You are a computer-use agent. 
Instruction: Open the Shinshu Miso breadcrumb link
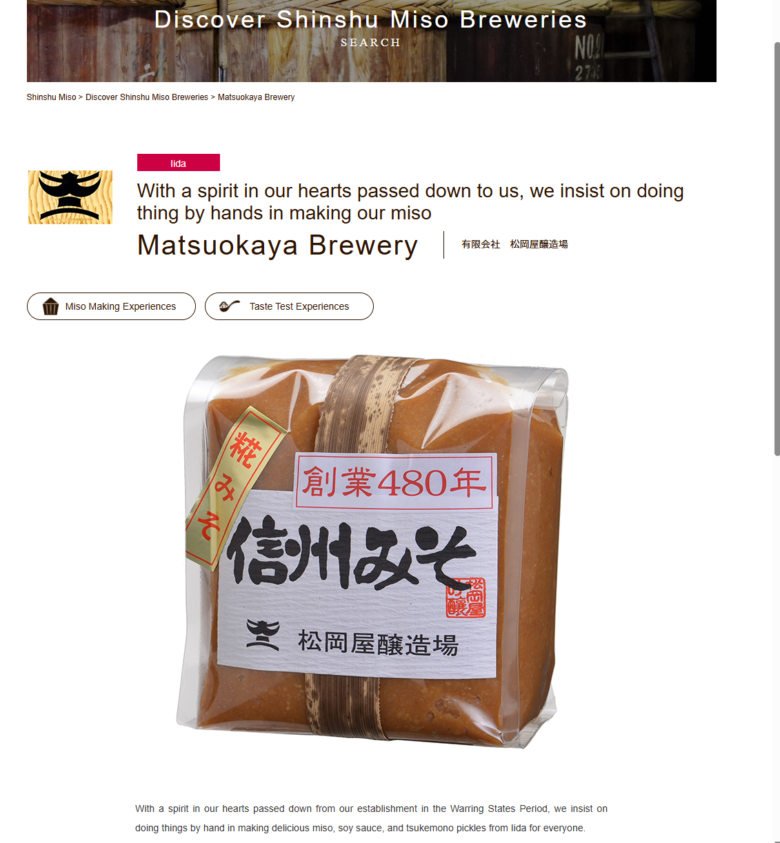point(51,97)
